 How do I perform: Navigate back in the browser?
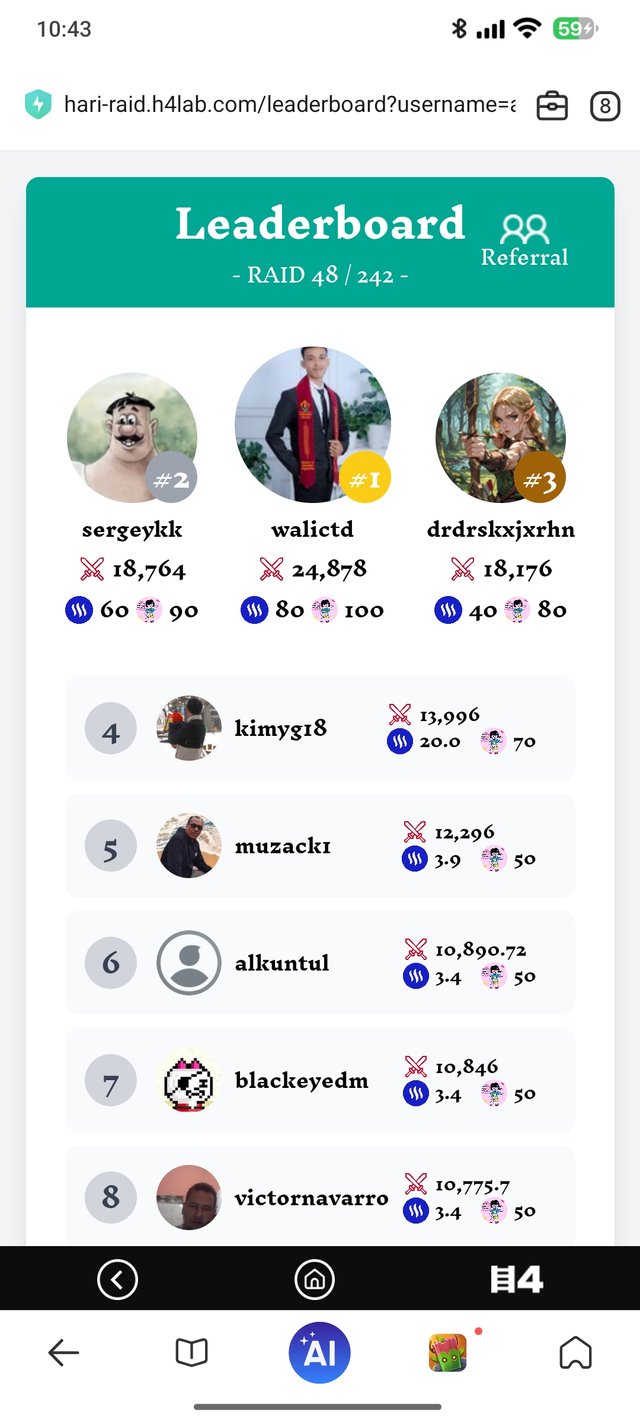pos(64,1353)
